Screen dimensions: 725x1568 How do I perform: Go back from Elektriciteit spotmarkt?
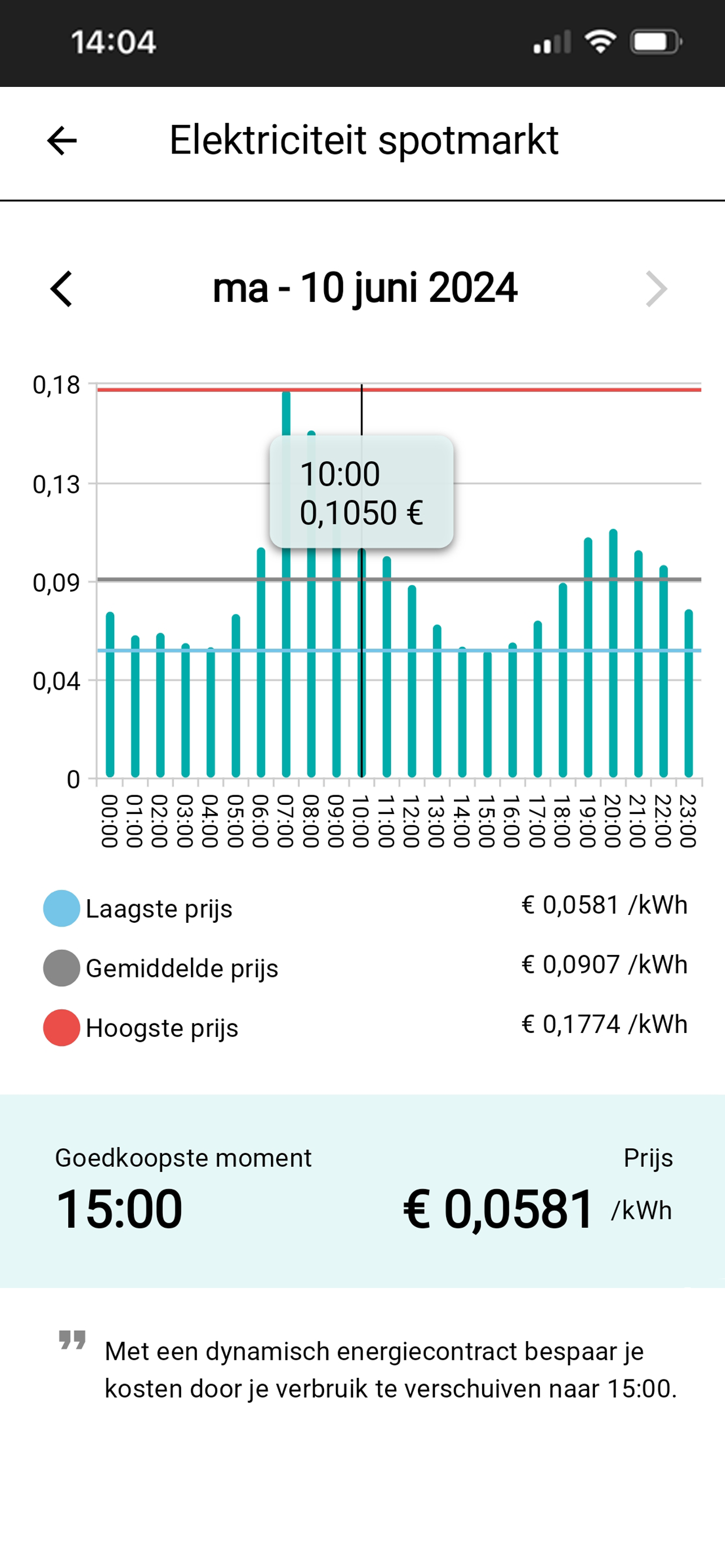62,141
